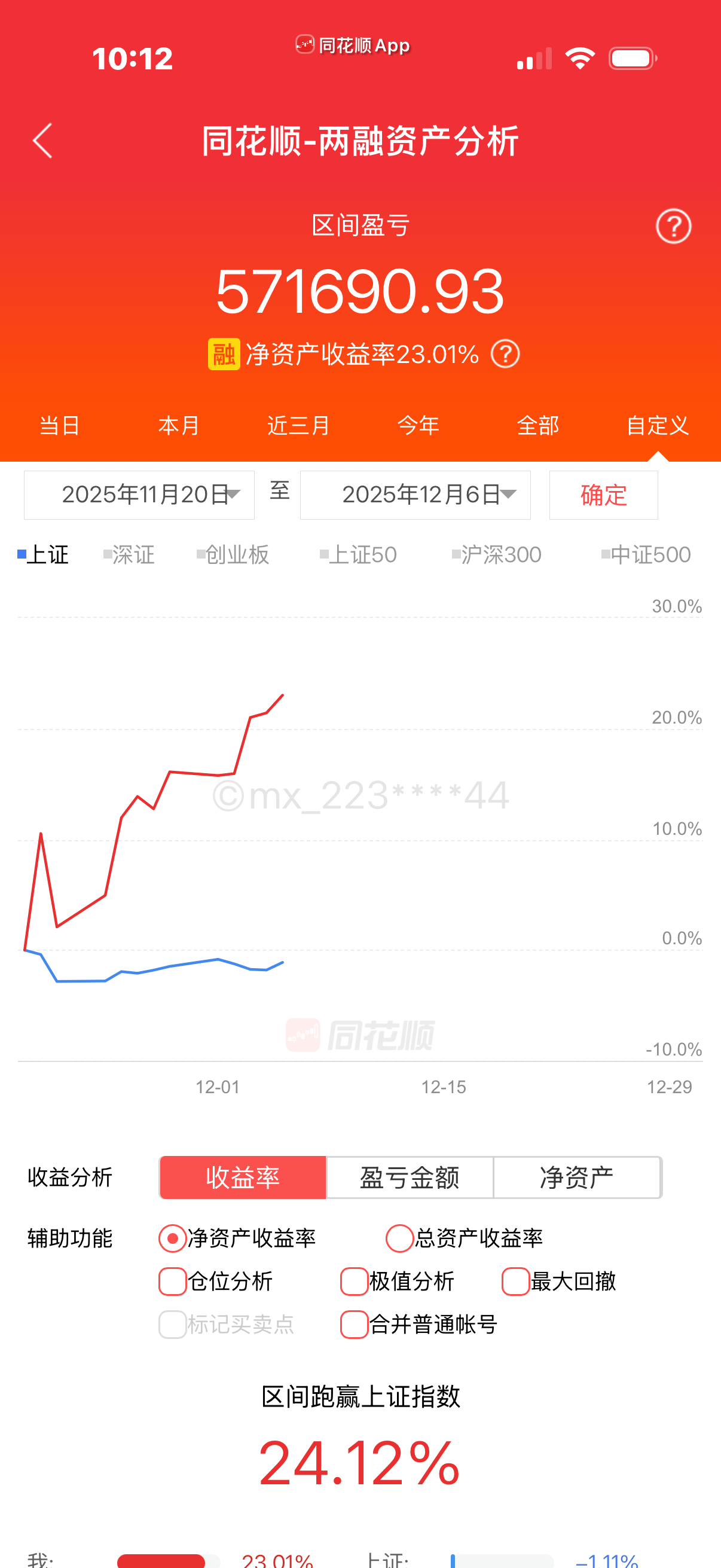Go back using the top-left arrow

click(42, 141)
